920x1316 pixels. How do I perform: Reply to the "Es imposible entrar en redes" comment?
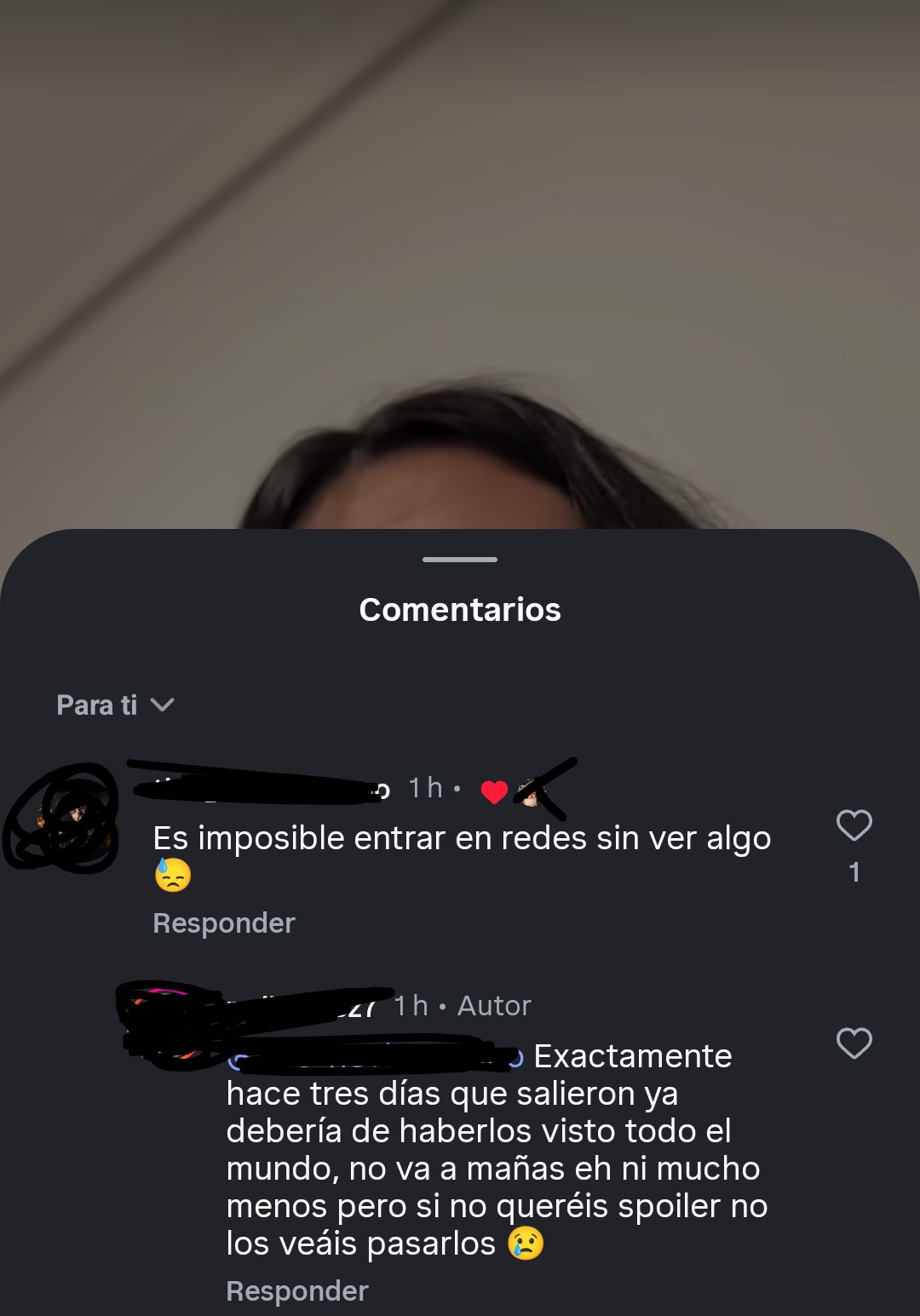click(x=223, y=923)
